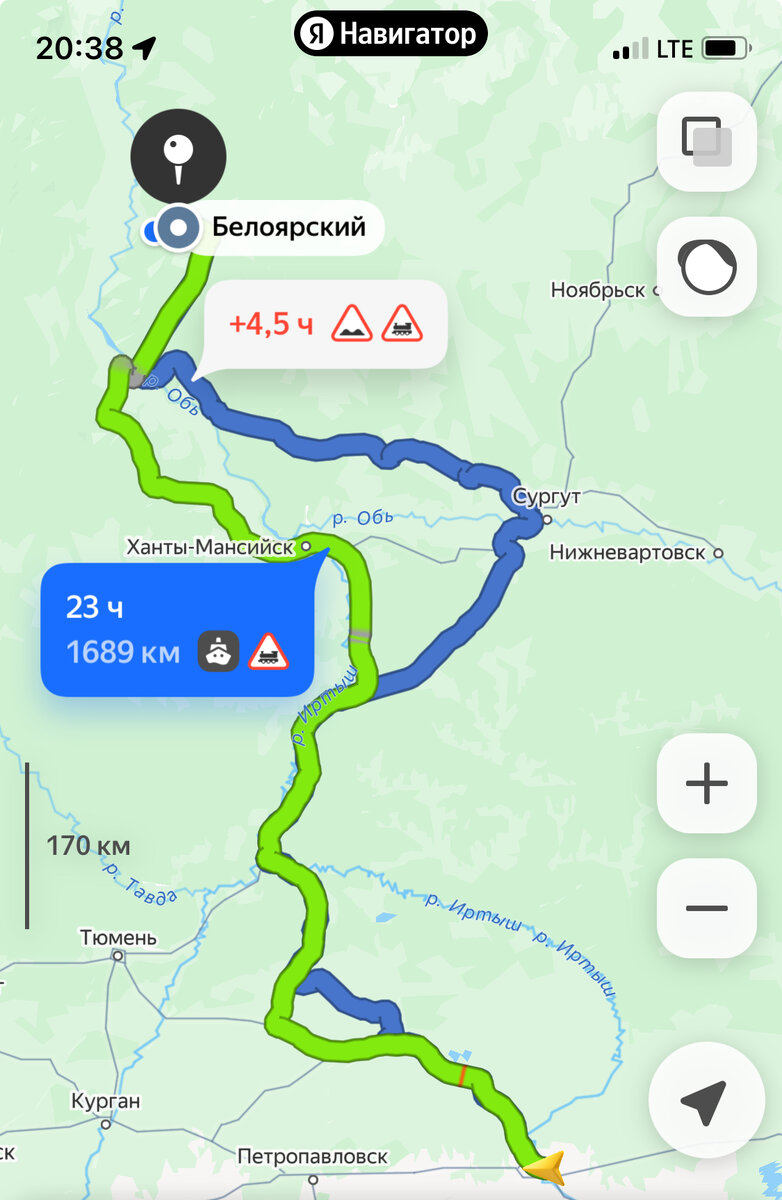This screenshot has width=782, height=1200.
Task: Return to Навигатор via top pill
Action: coord(390,35)
